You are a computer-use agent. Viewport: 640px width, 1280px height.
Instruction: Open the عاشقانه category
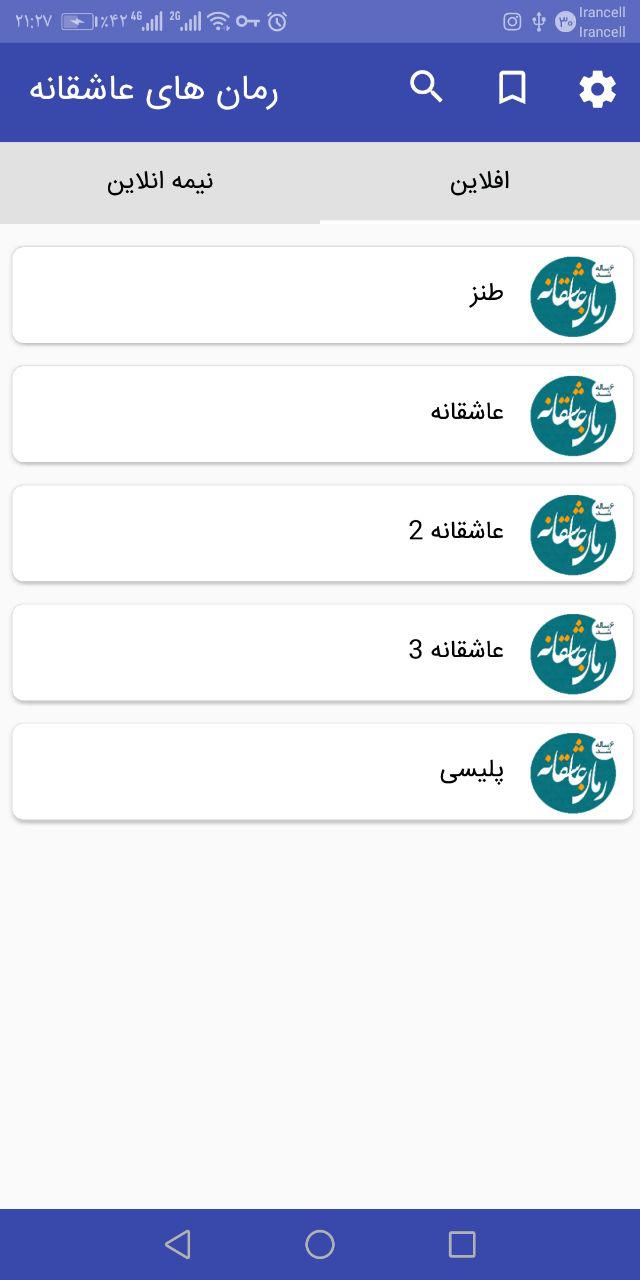322,414
